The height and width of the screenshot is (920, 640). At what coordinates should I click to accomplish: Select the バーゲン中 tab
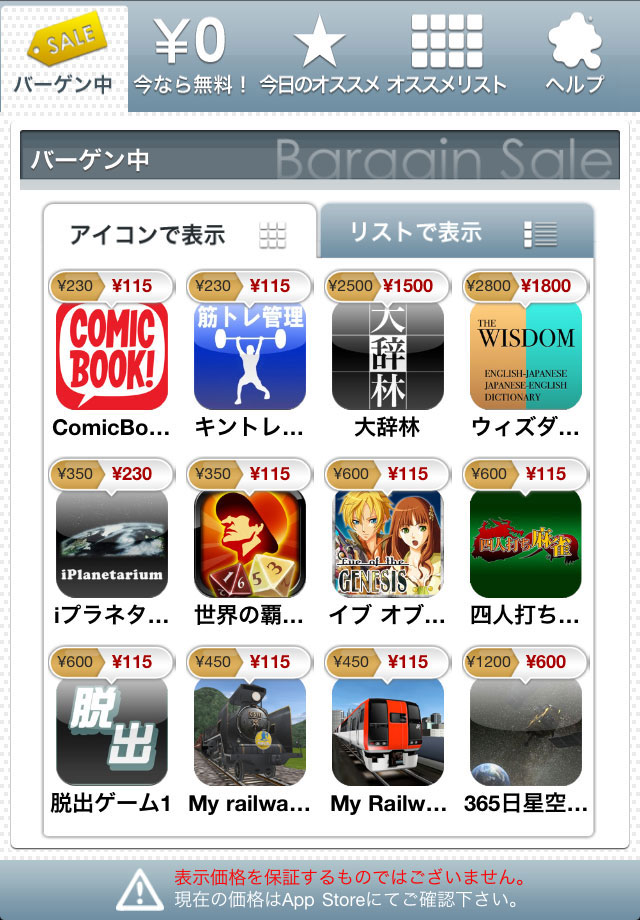[63, 55]
